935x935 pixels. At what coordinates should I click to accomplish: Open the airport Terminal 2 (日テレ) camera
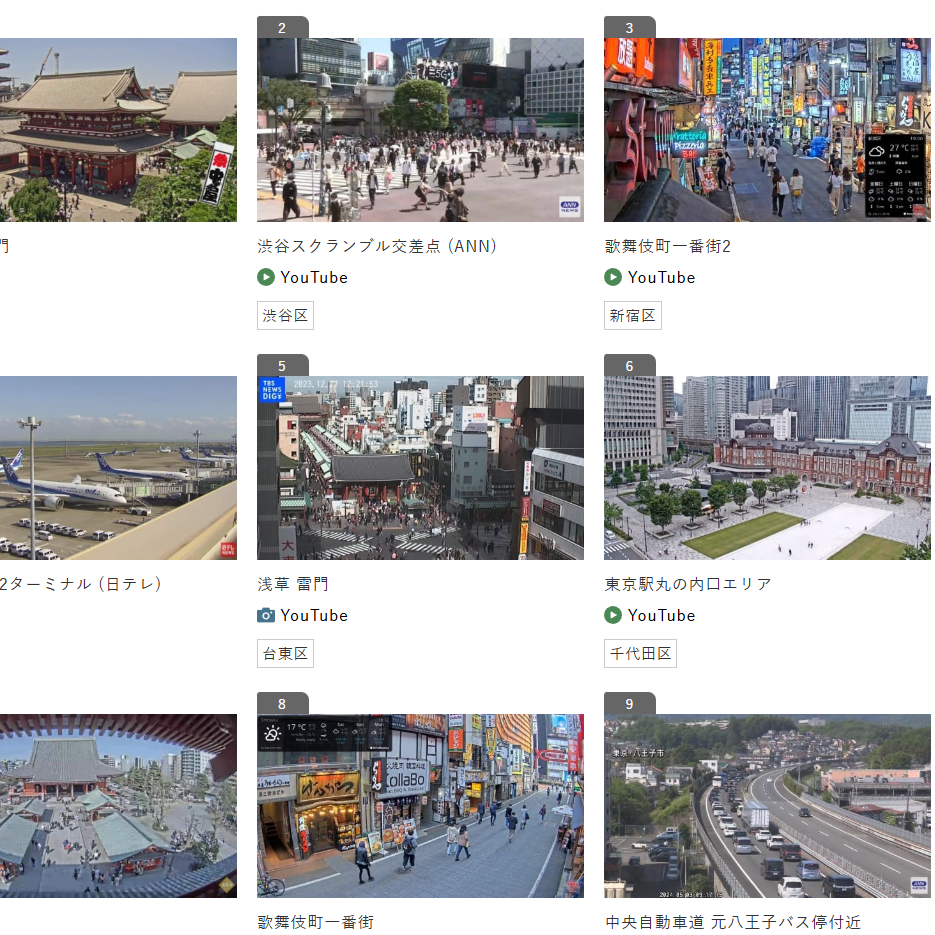coord(118,468)
